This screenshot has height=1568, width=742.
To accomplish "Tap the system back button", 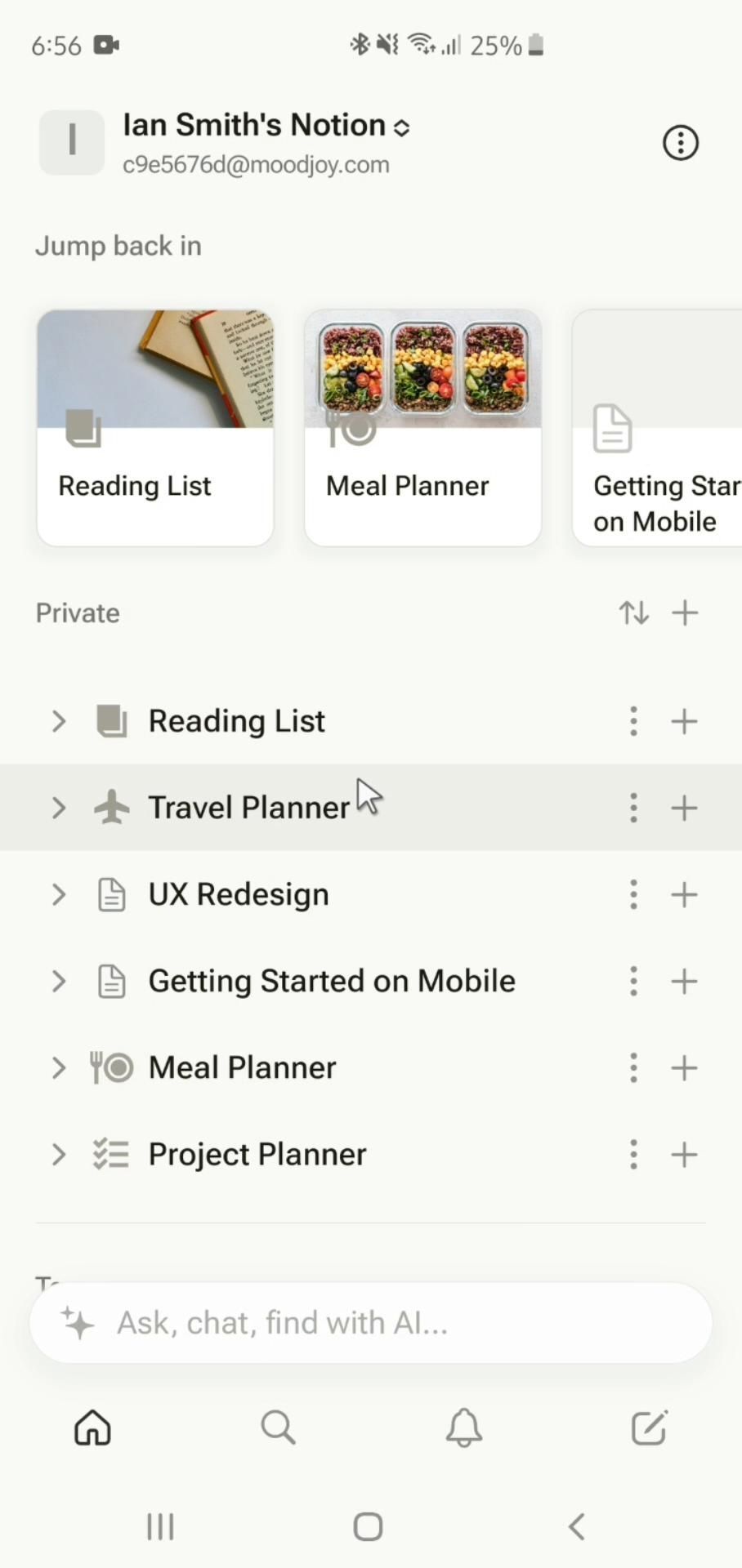I will 576,1526.
